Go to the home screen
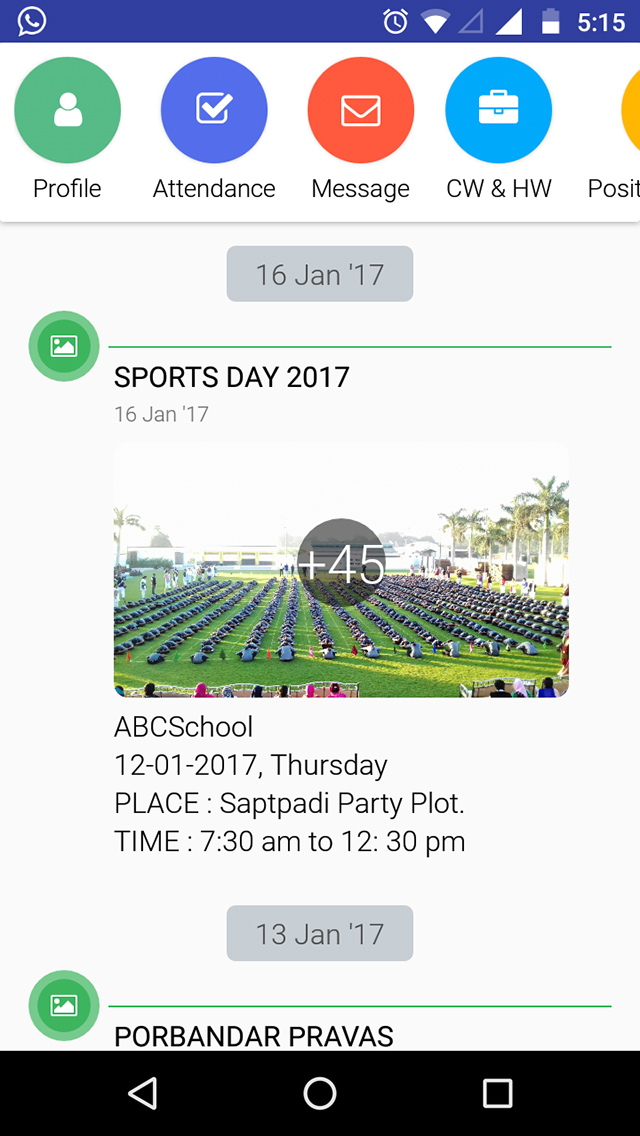 pyautogui.click(x=320, y=1093)
